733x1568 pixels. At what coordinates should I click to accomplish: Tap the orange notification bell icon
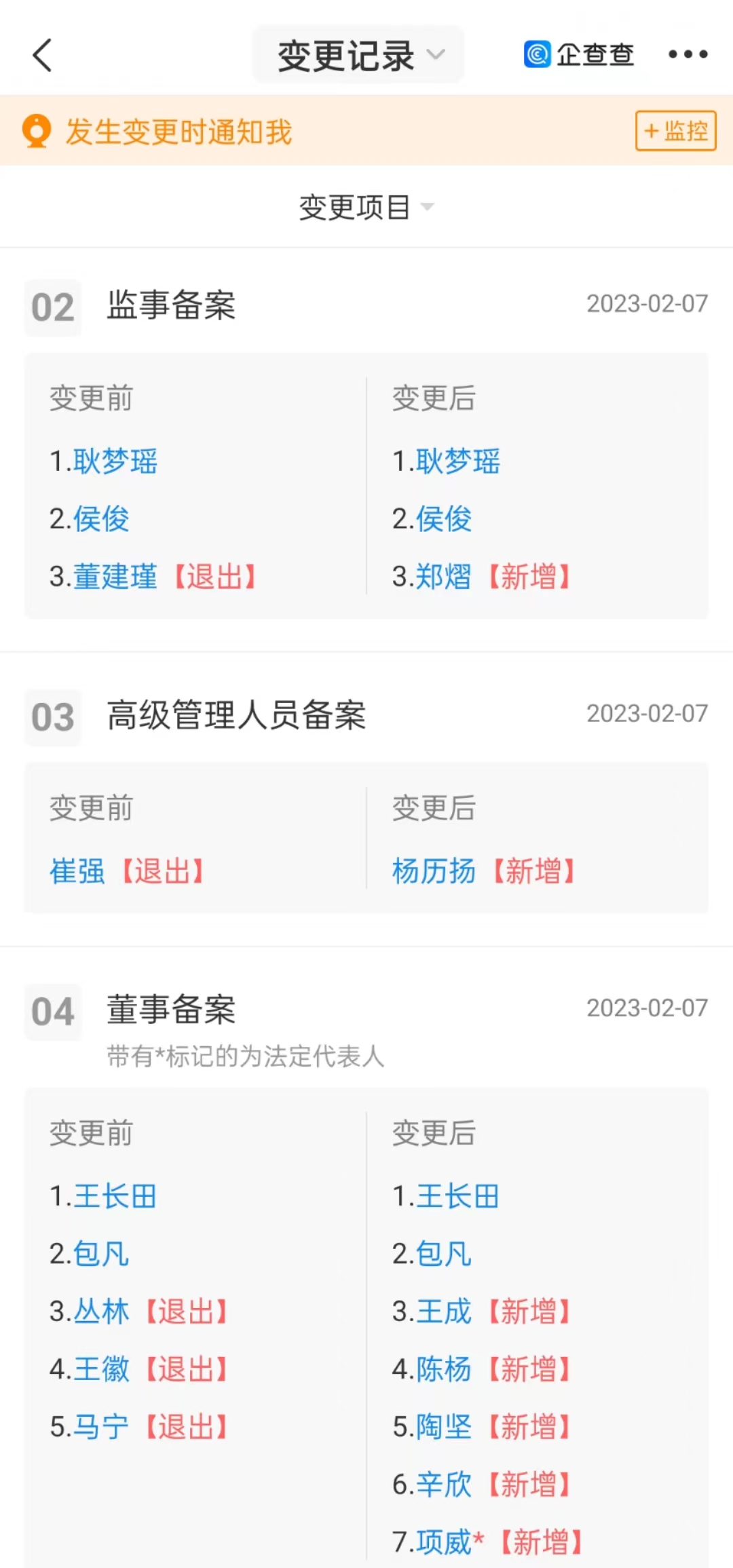pos(35,130)
